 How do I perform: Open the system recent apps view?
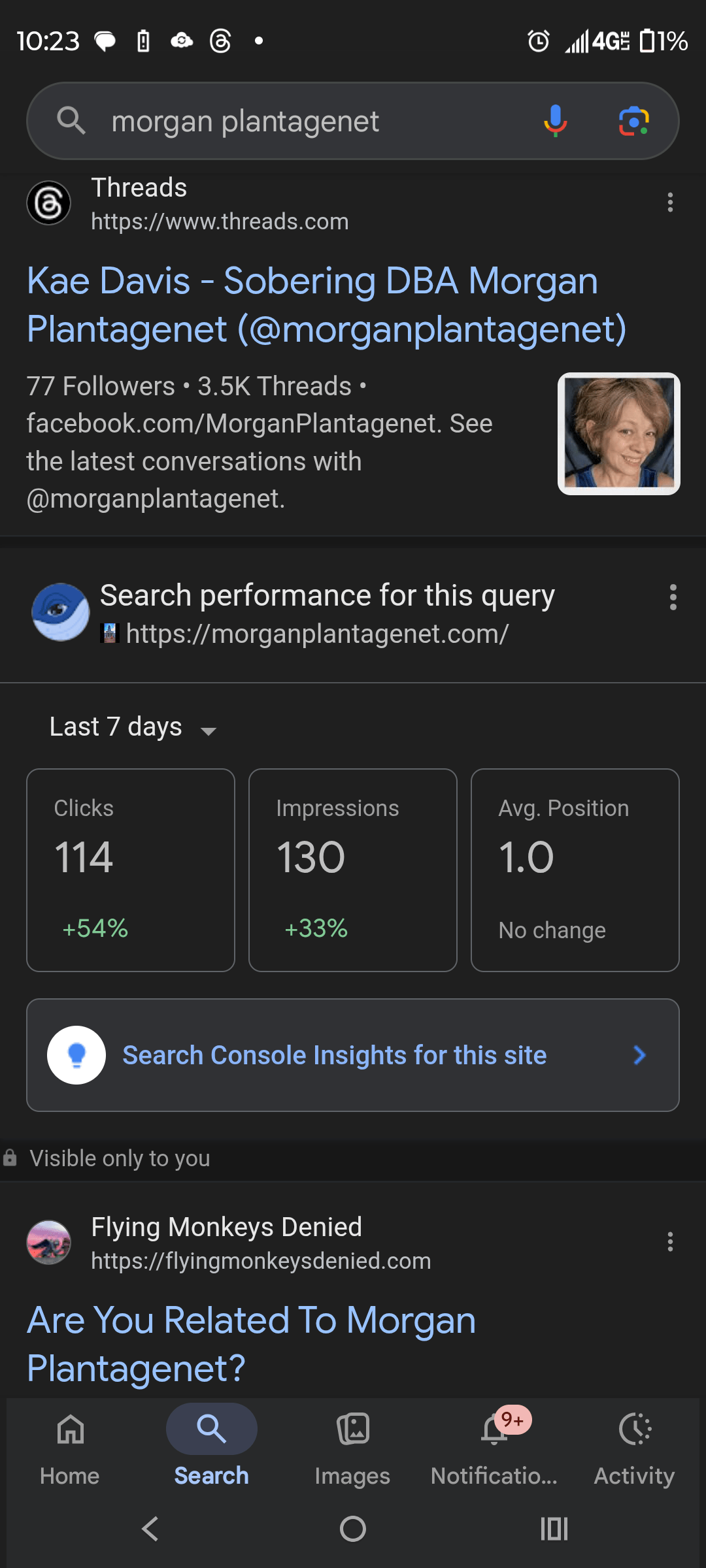click(554, 1529)
